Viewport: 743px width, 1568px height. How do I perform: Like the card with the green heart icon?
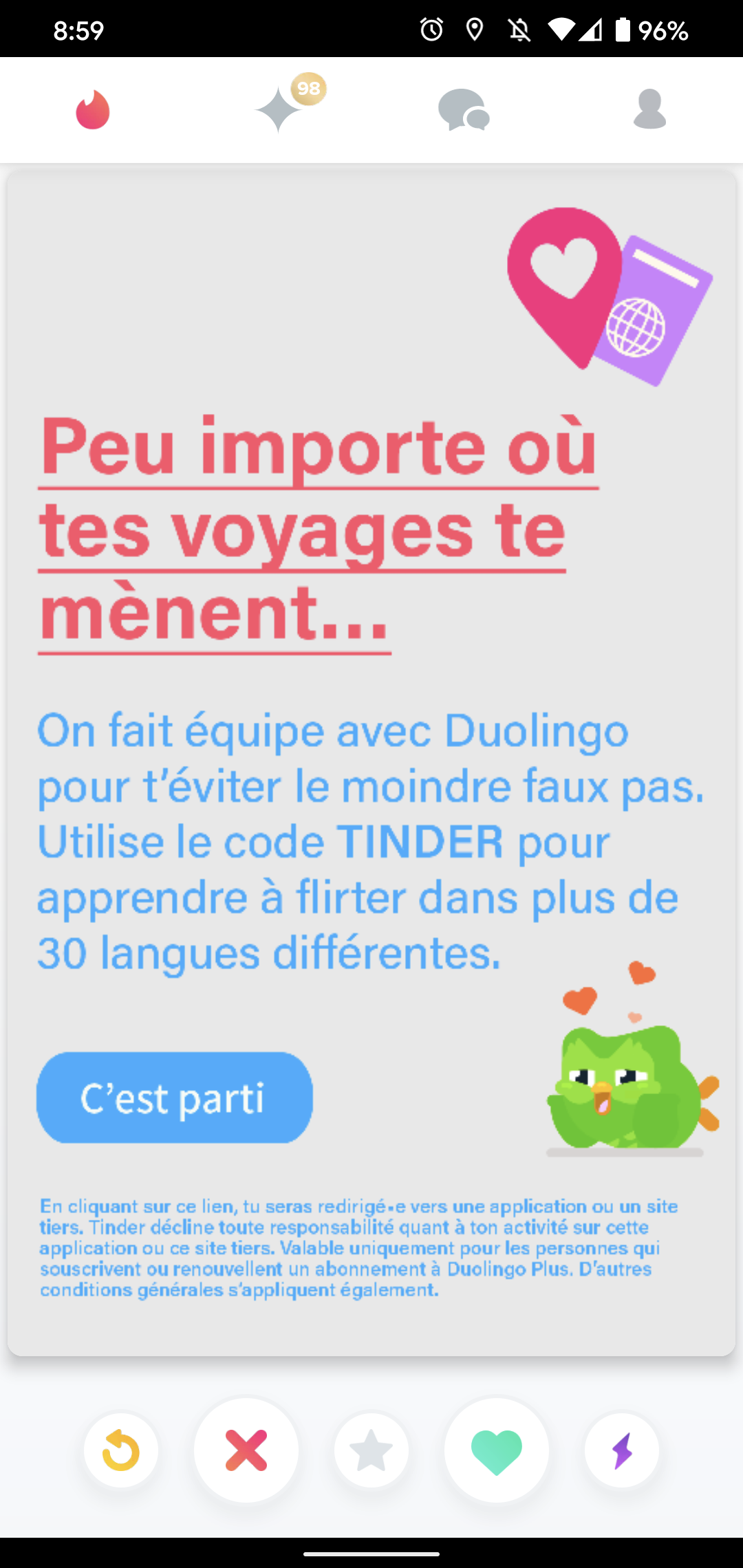pyautogui.click(x=496, y=1450)
